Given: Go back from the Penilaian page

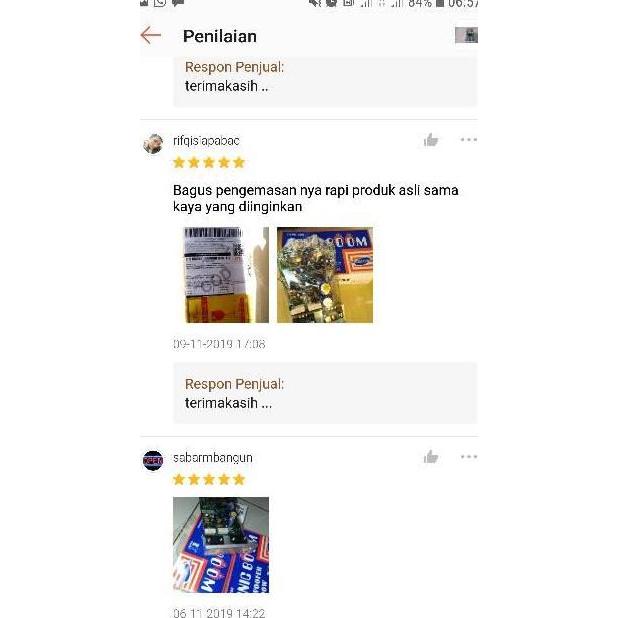Looking at the screenshot, I should tap(151, 36).
